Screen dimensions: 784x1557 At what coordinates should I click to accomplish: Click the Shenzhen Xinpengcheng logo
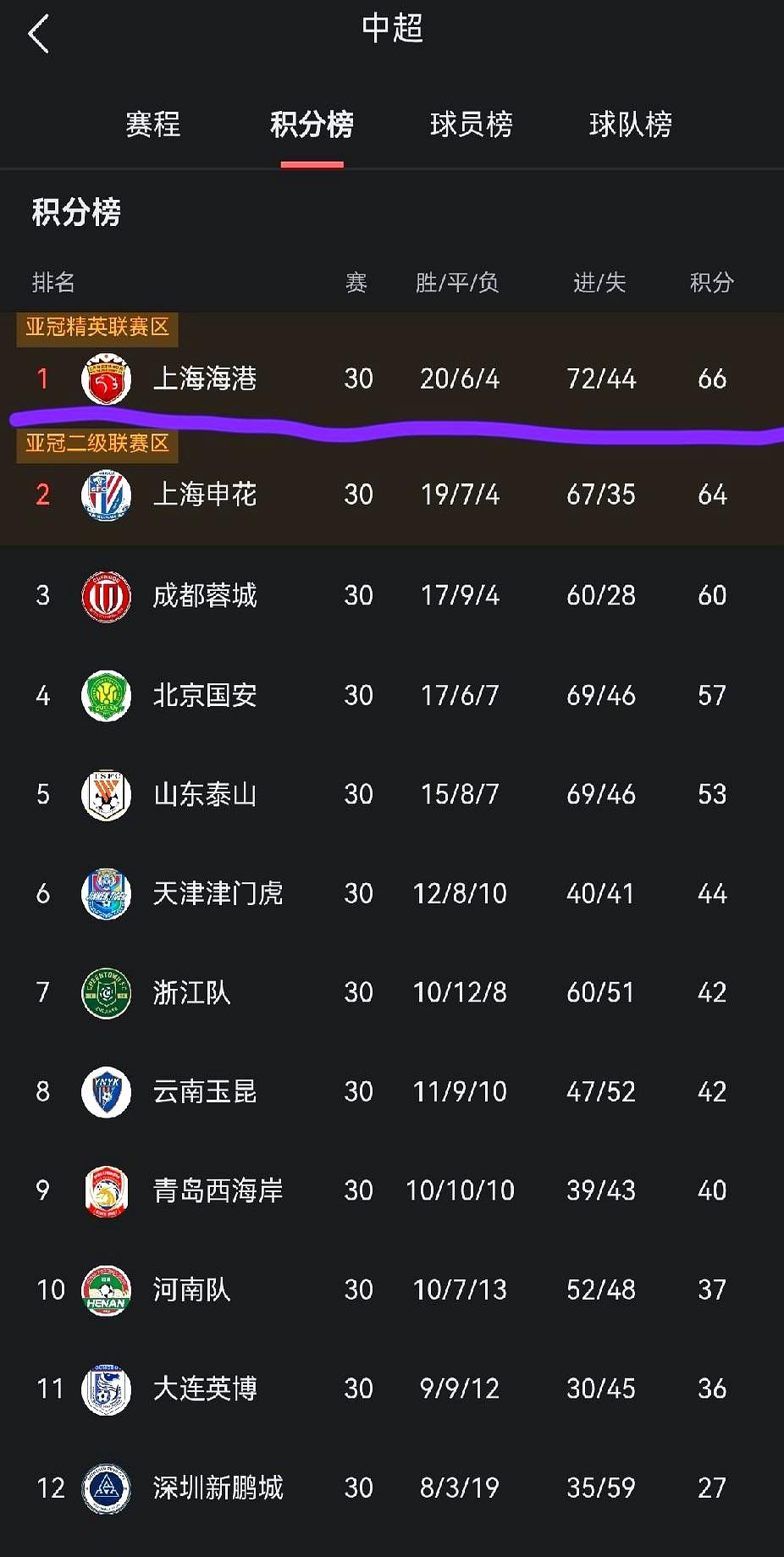pos(105,1488)
